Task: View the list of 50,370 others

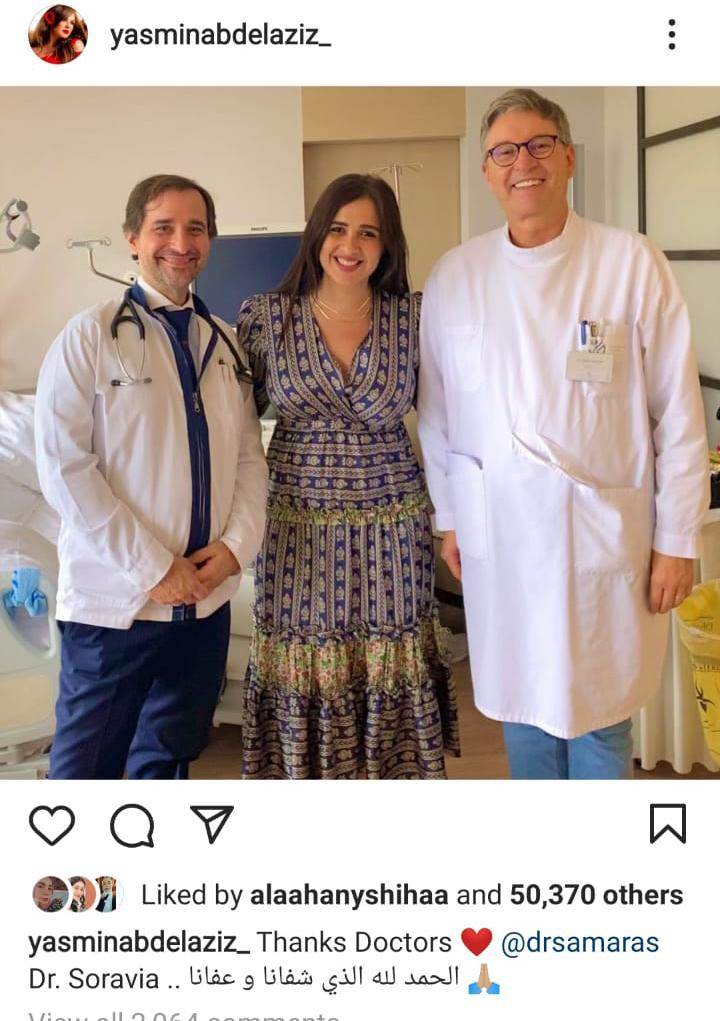Action: (596, 895)
